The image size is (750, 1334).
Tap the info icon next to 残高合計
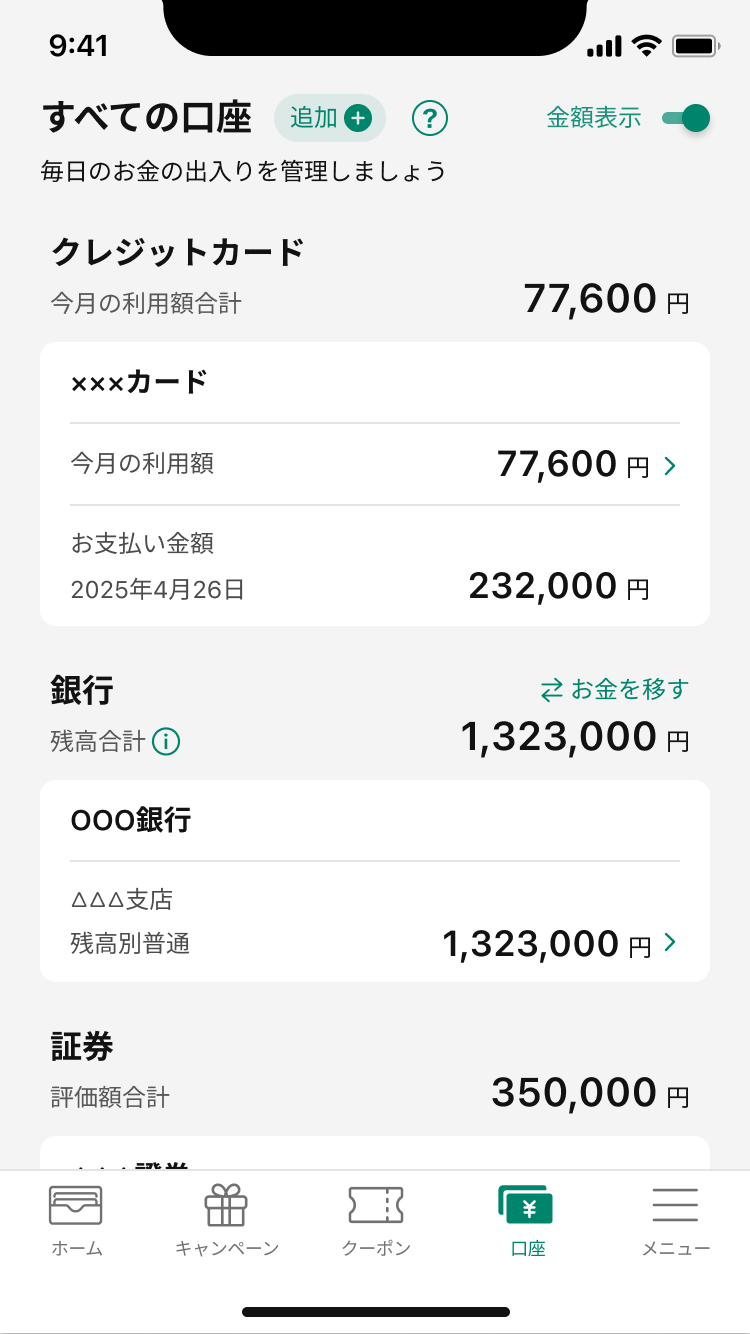(x=167, y=741)
